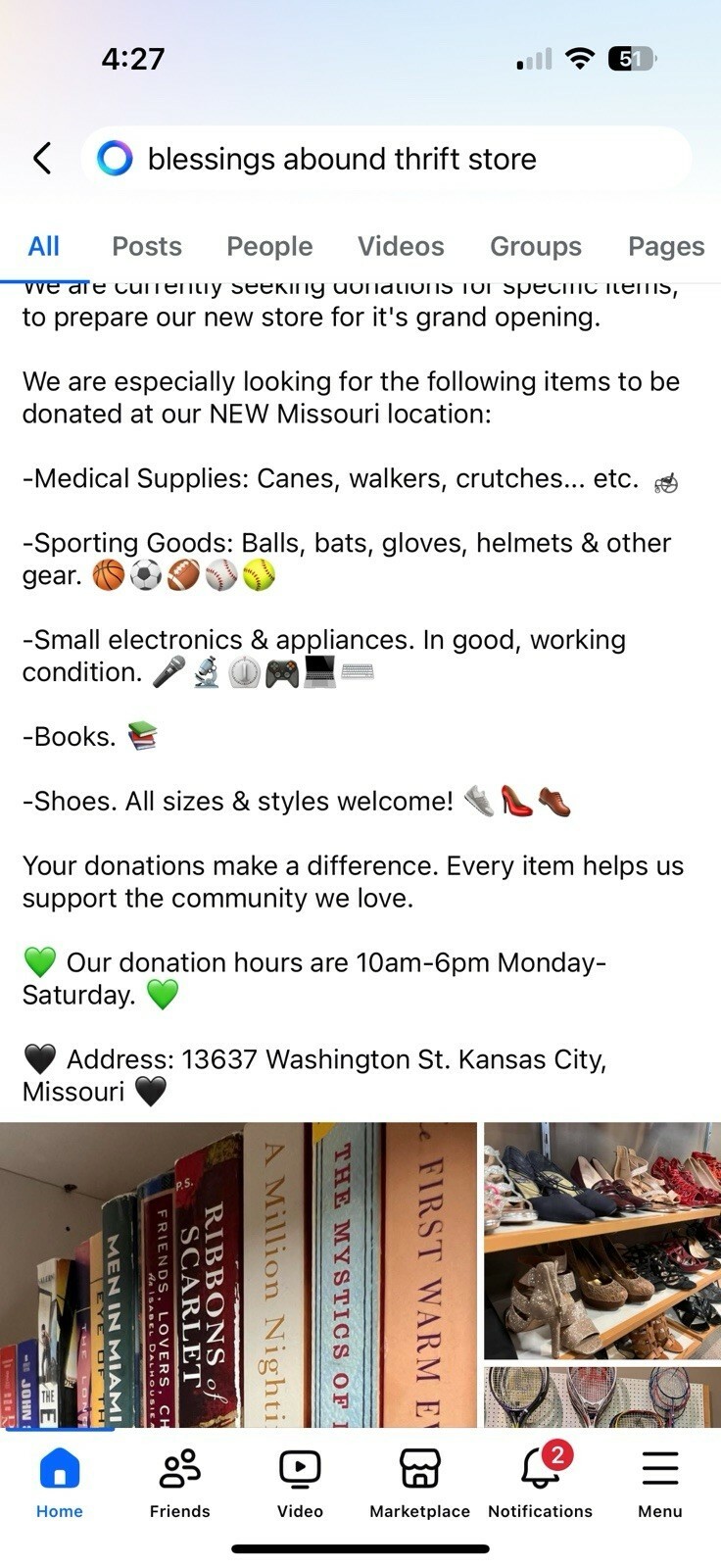This screenshot has height=1568, width=721.
Task: Open Notifications with 2 new alerts
Action: [x=540, y=1482]
